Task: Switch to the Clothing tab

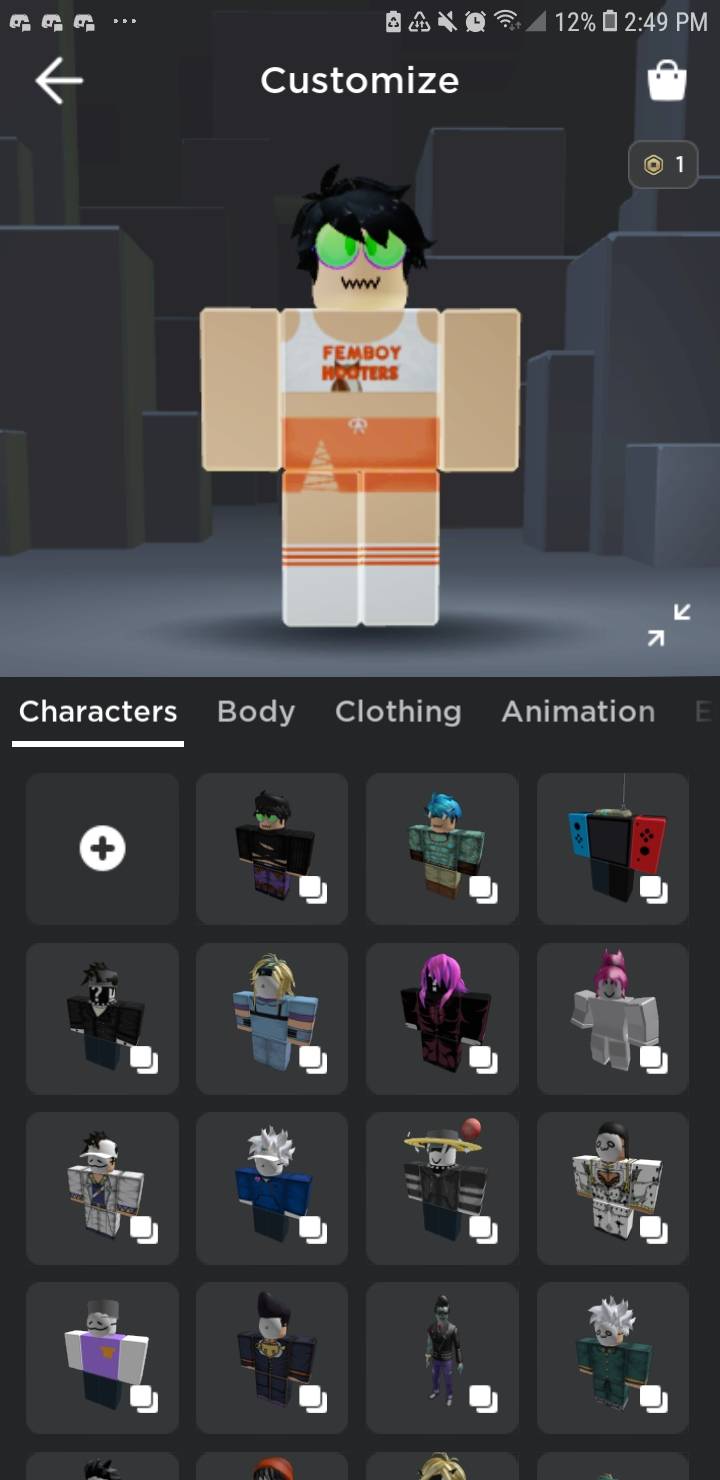Action: (x=398, y=712)
